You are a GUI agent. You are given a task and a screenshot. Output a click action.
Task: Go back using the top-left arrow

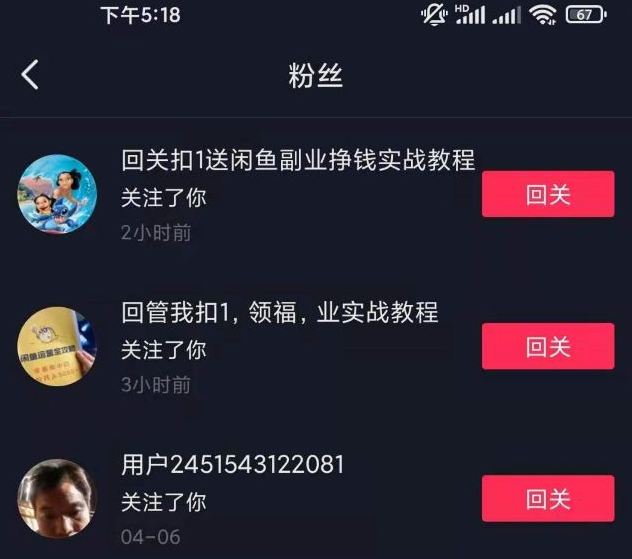click(31, 75)
